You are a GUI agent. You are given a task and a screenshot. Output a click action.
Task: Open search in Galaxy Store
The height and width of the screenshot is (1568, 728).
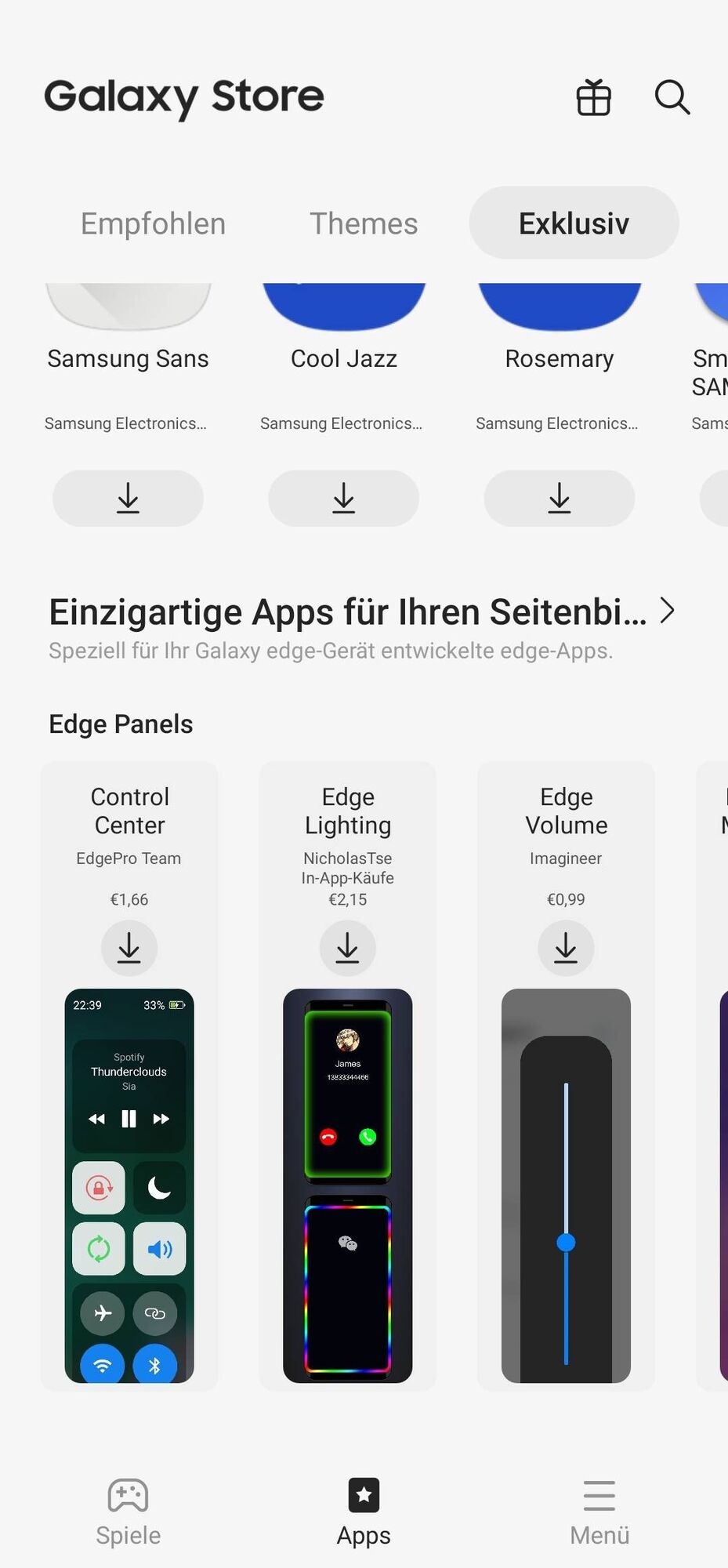tap(672, 98)
